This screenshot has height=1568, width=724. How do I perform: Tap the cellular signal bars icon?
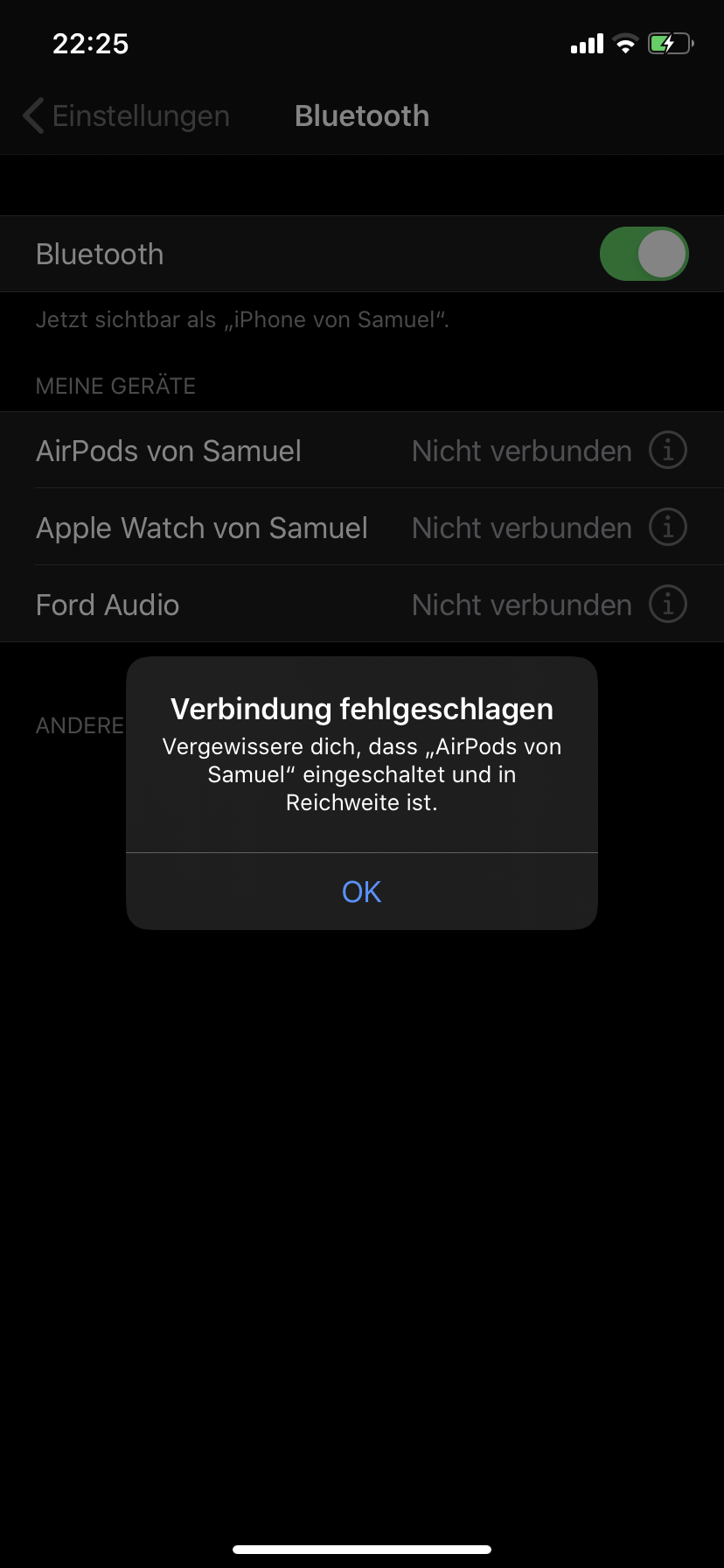[x=585, y=43]
